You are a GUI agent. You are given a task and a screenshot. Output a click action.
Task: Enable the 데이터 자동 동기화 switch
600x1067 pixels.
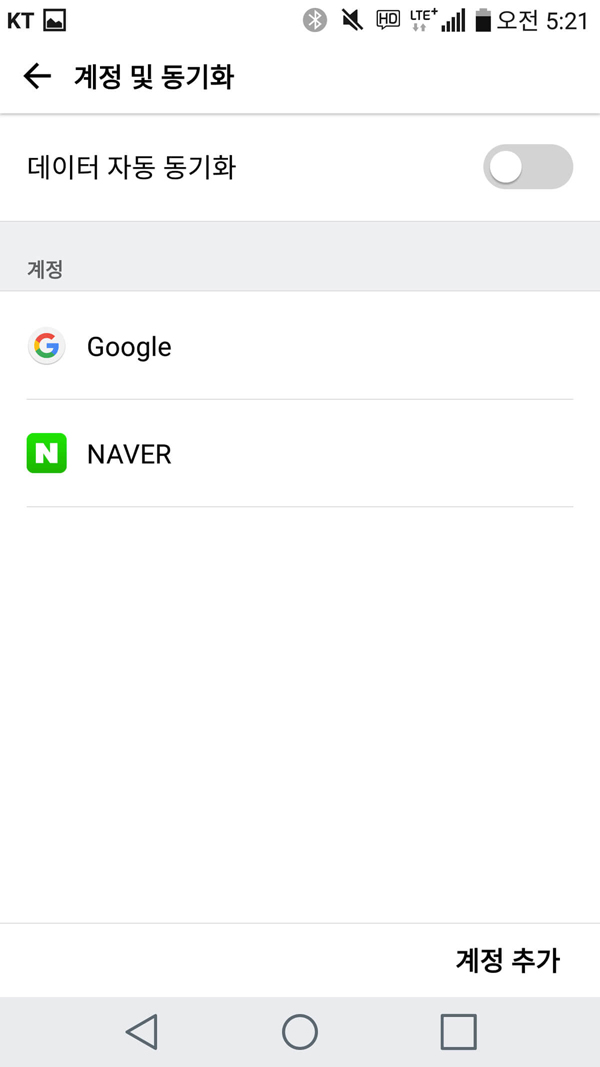(528, 167)
